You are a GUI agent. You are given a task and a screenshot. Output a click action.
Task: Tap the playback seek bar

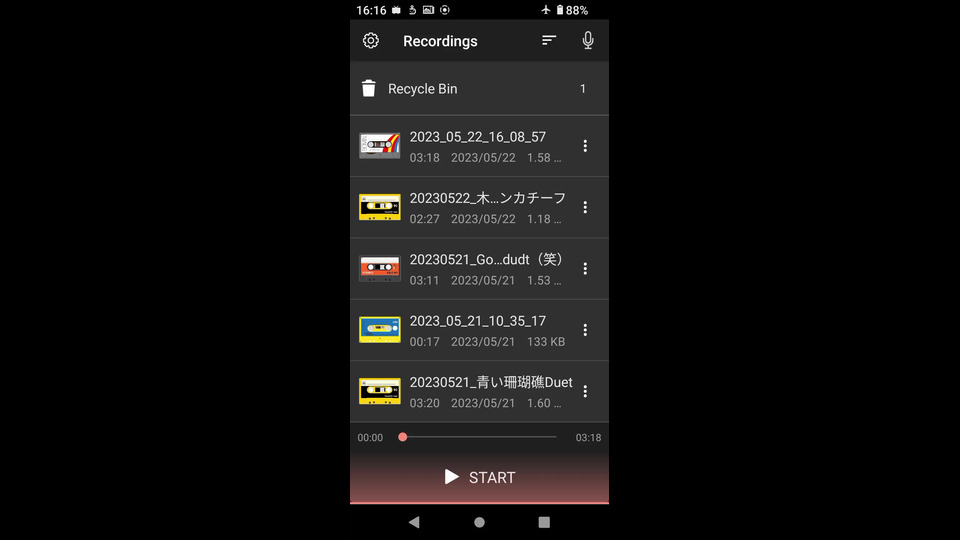(479, 437)
